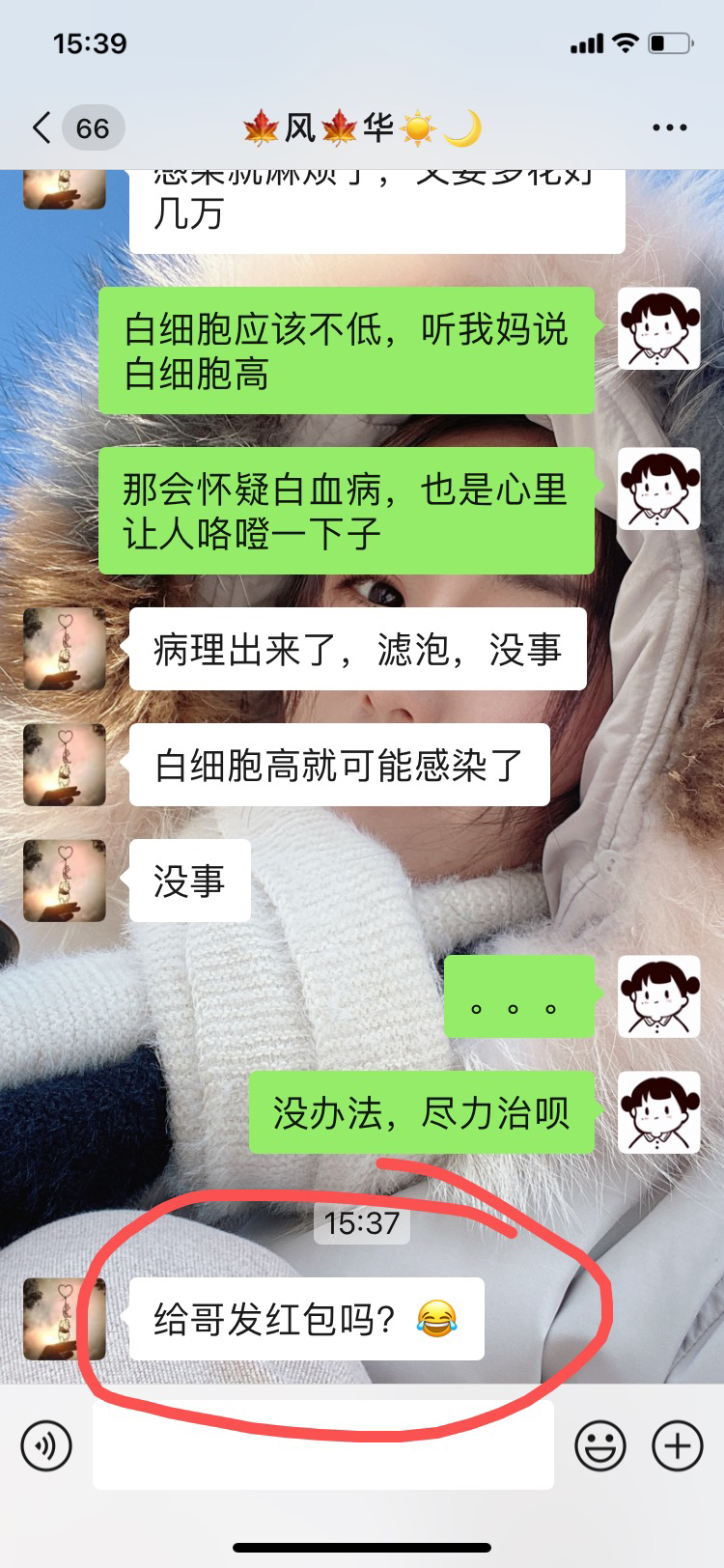Open the plus attachments menu
Viewport: 724px width, 1568px height.
pyautogui.click(x=678, y=1445)
